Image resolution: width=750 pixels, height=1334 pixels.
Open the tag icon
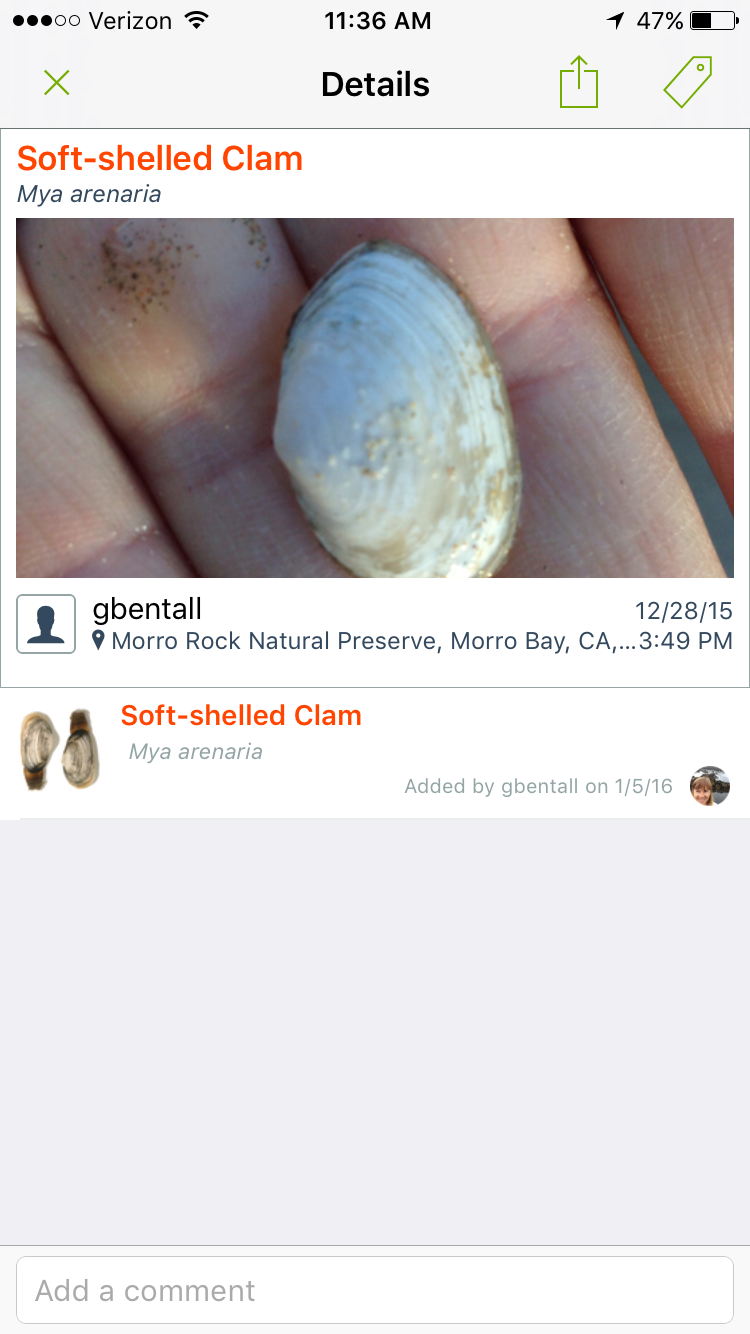coord(688,81)
